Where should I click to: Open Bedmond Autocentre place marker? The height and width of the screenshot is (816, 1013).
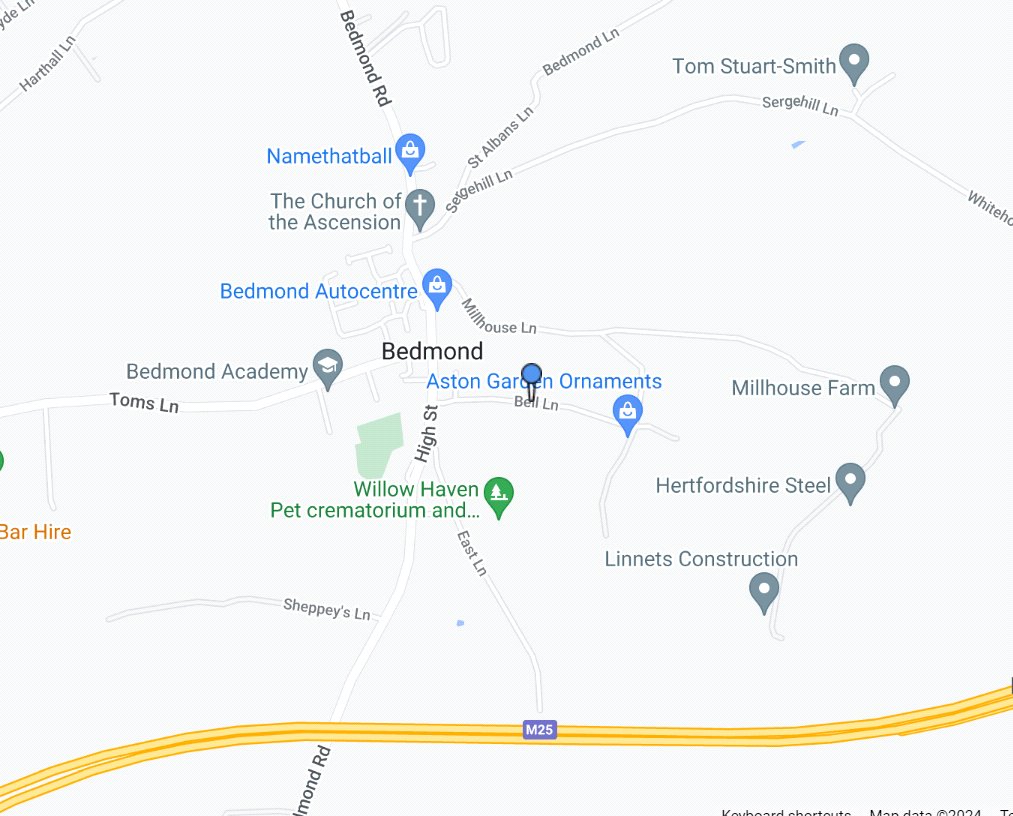coord(436,288)
